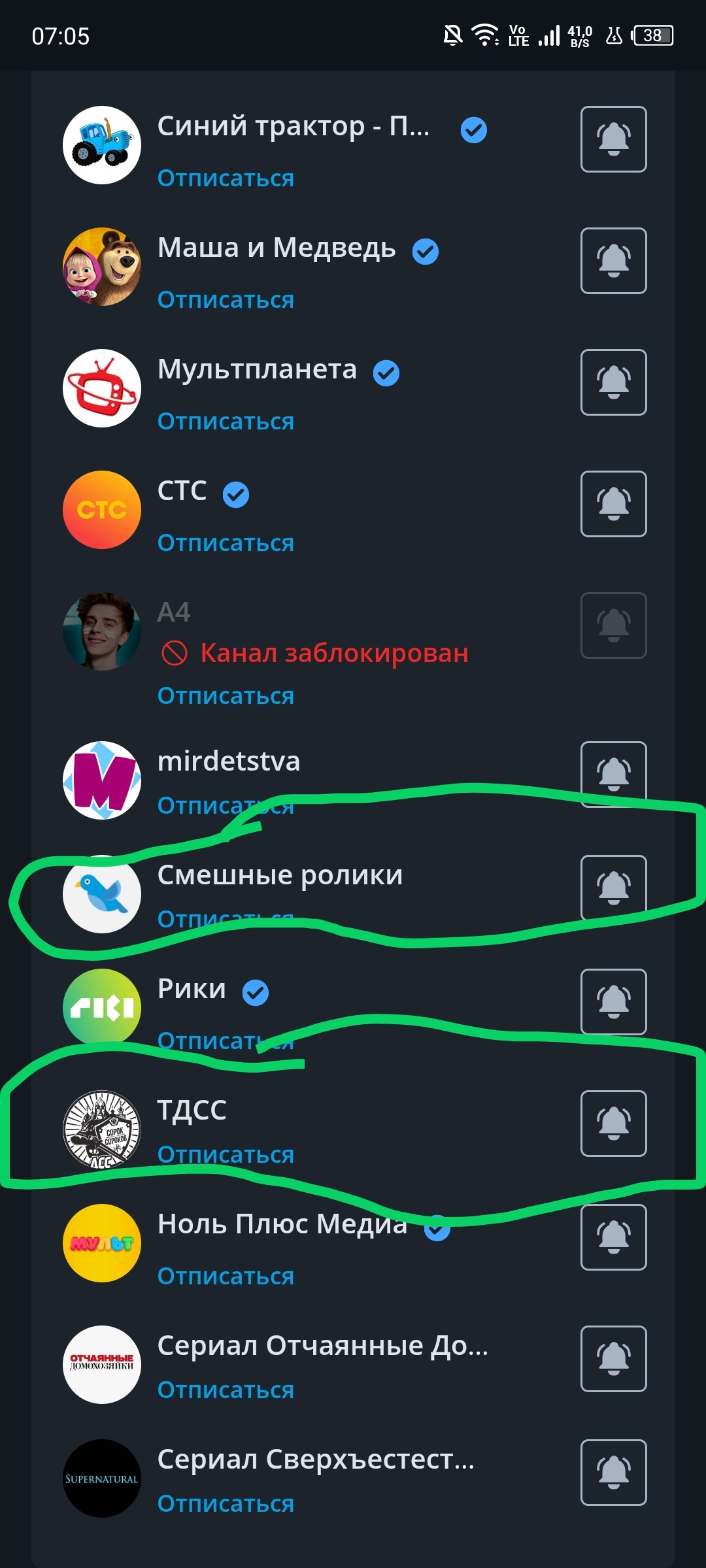Unsubscribe from Синий трактор
The height and width of the screenshot is (1568, 706).
[226, 178]
